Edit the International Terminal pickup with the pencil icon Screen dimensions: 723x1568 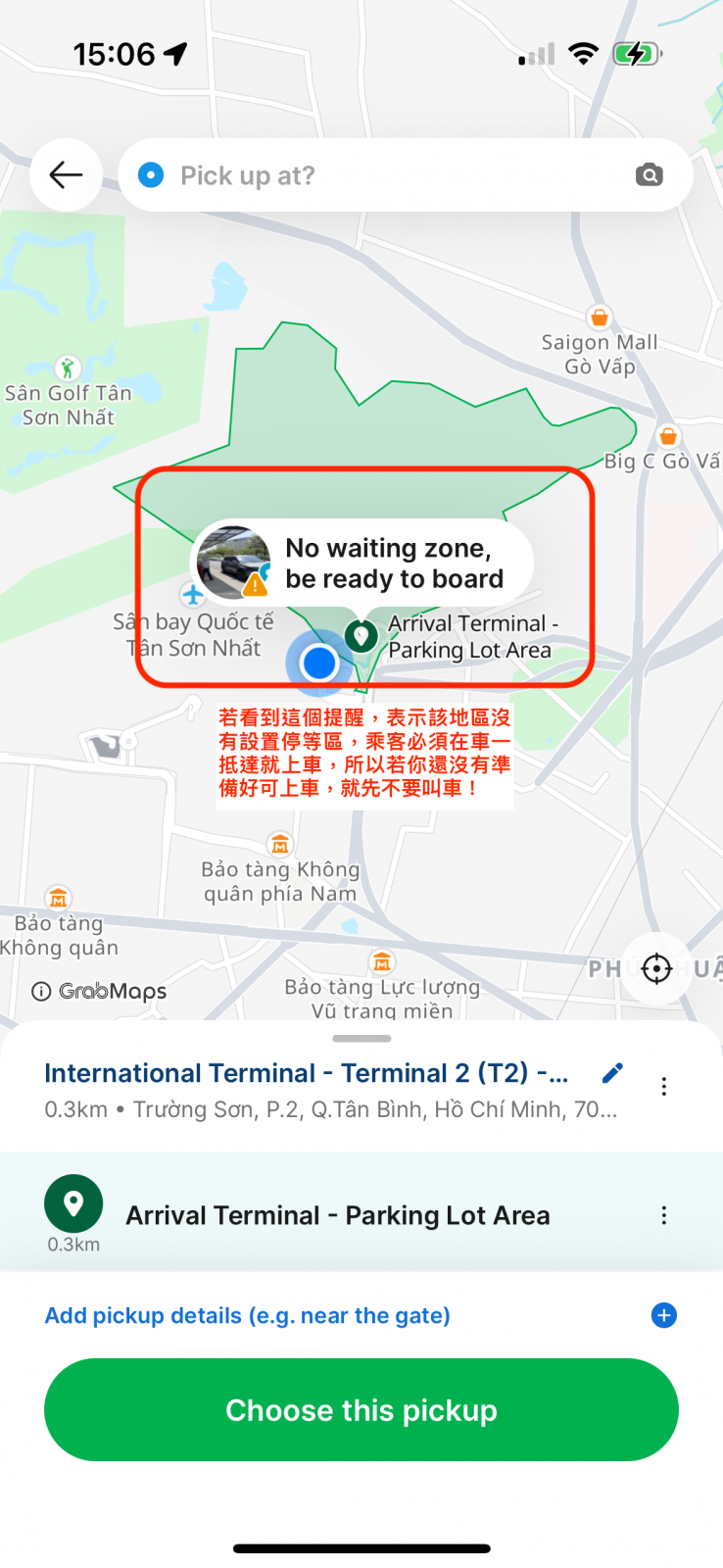611,1072
